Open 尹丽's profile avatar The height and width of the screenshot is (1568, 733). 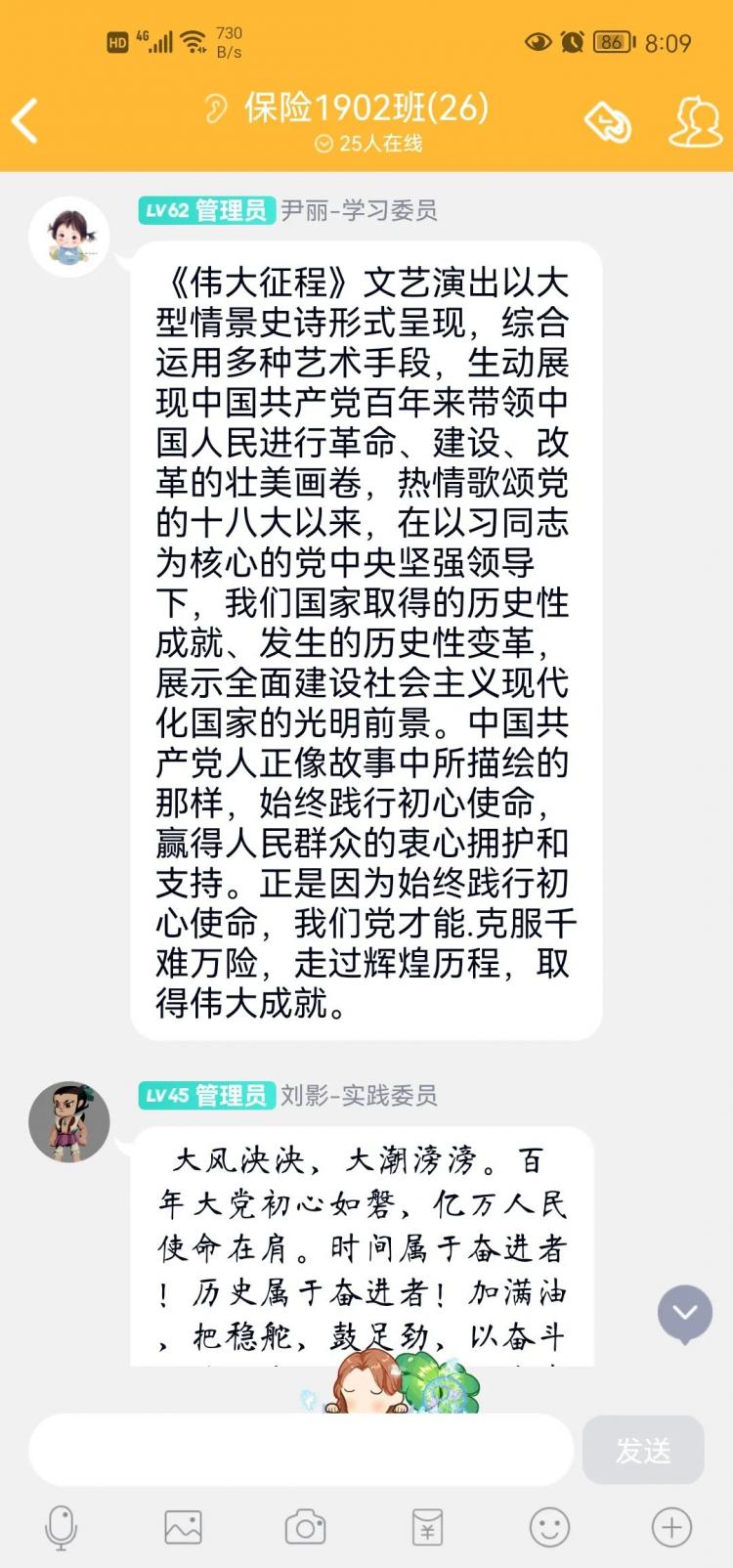(68, 237)
